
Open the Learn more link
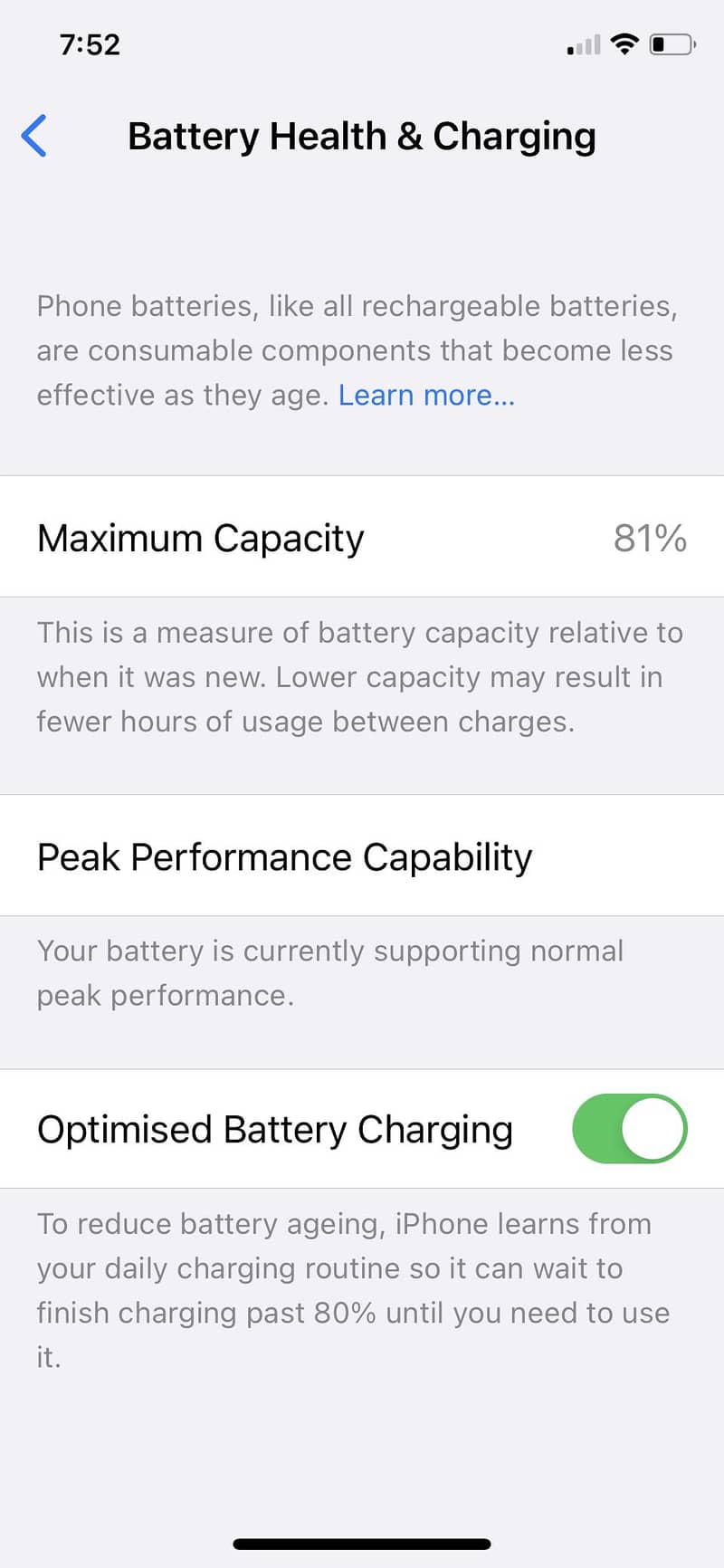tap(426, 396)
